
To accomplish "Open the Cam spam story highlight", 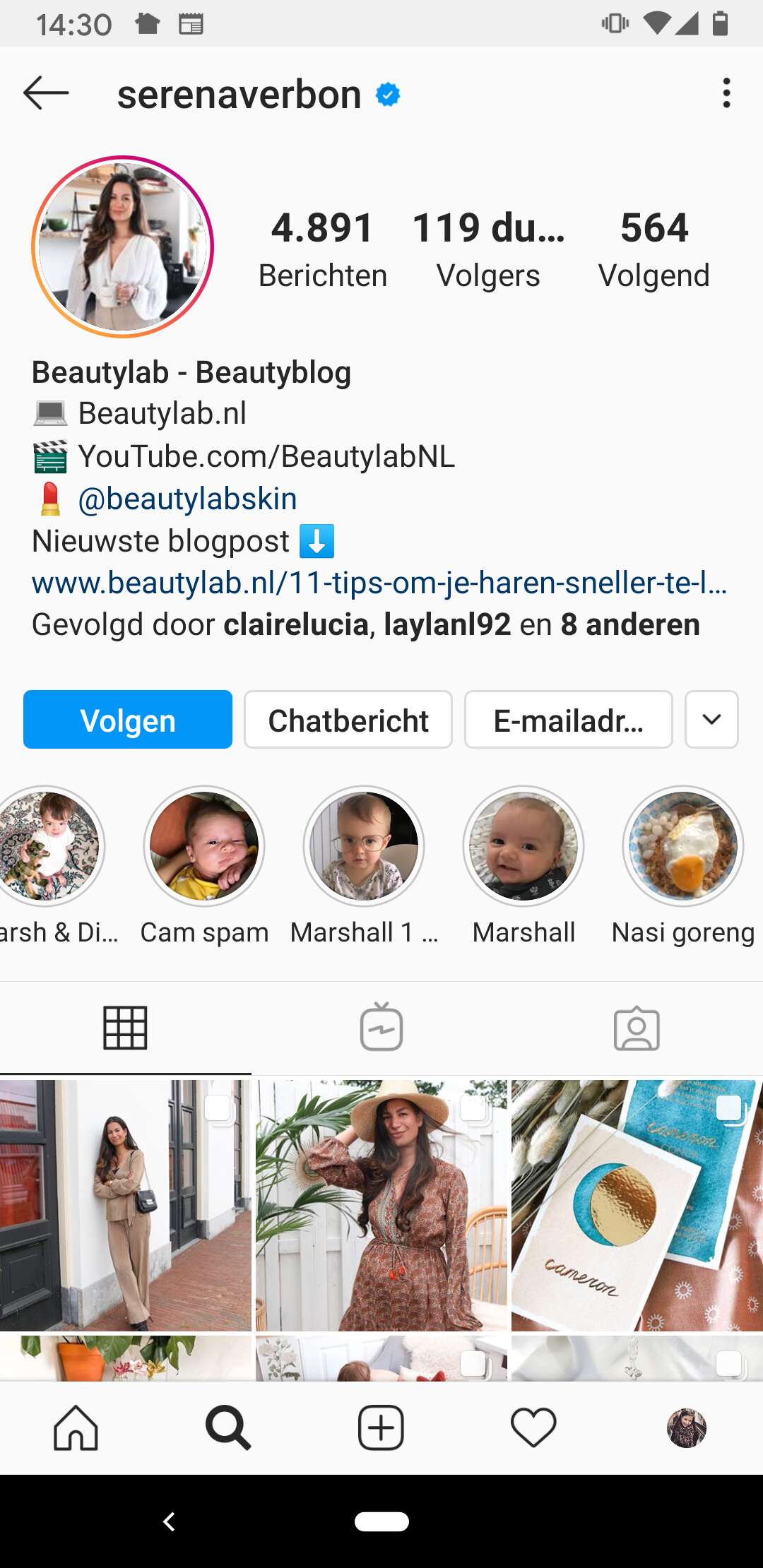I will coord(204,846).
